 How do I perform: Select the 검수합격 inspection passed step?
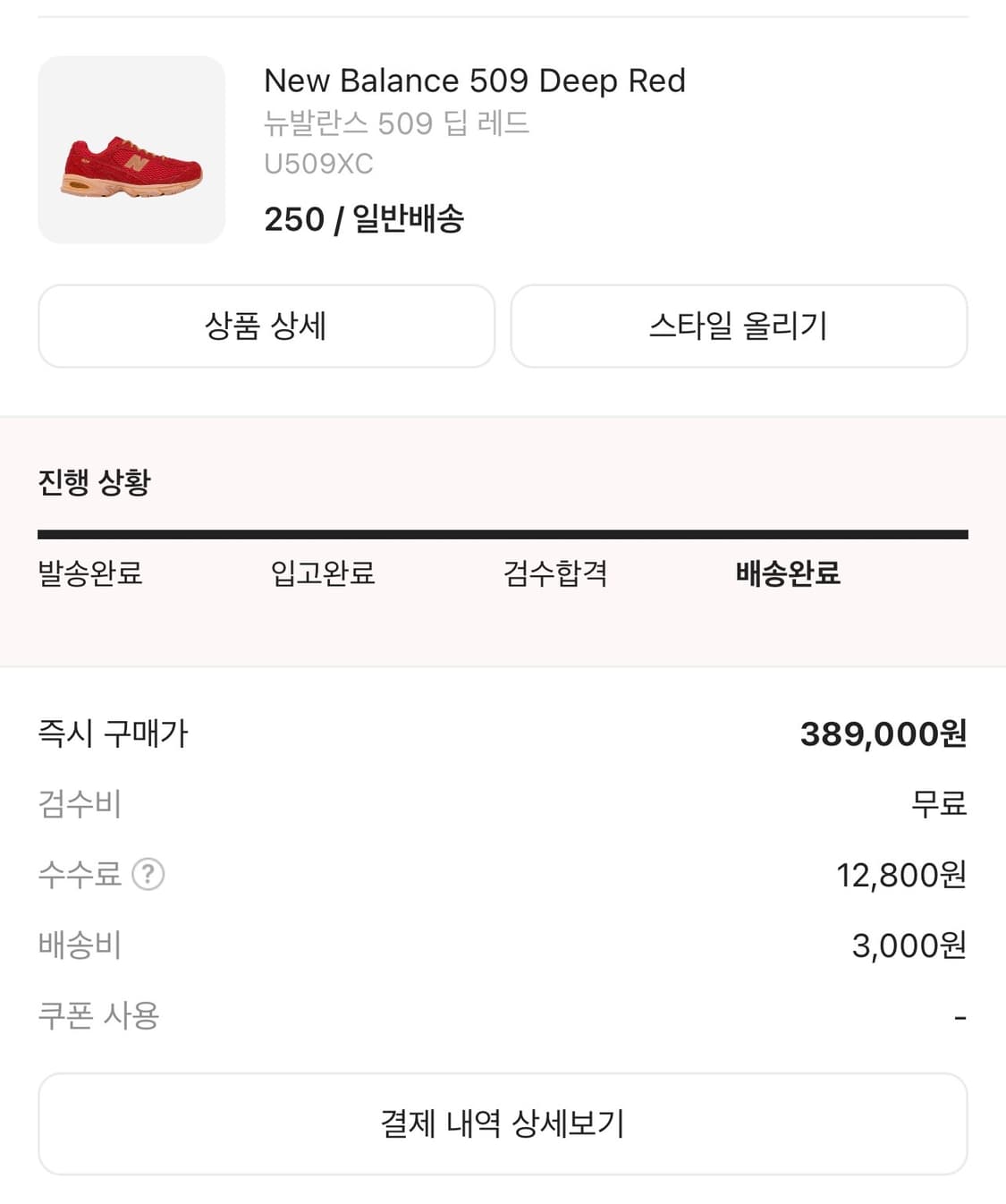coord(554,576)
